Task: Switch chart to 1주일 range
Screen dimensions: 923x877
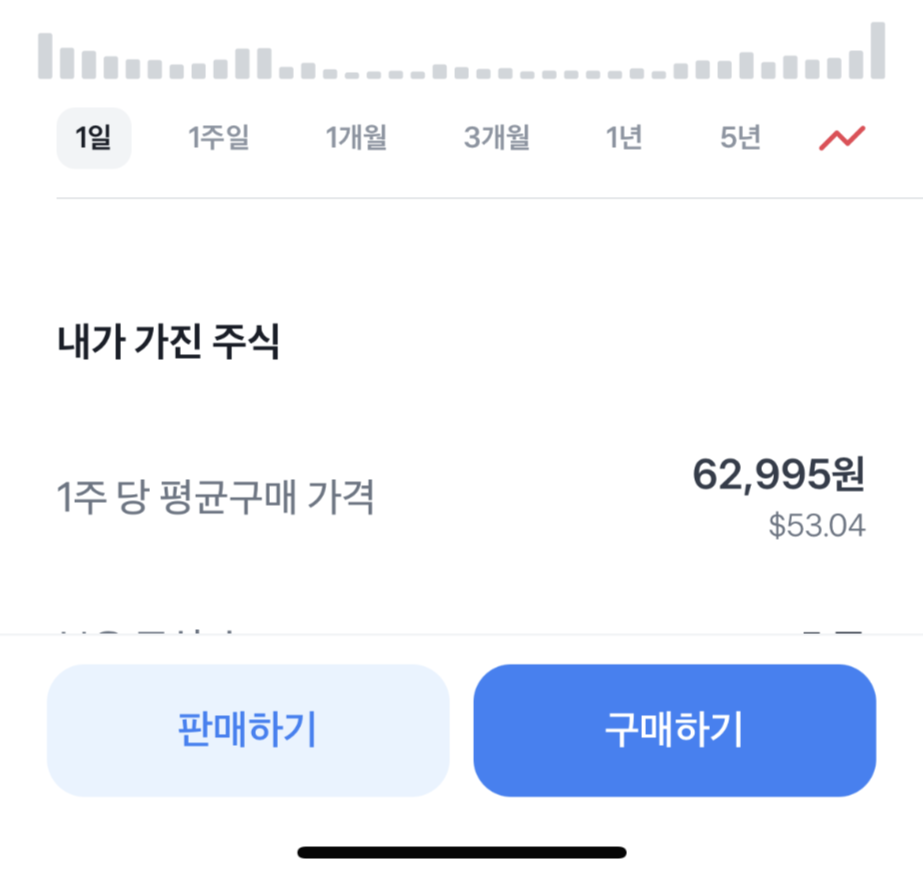Action: (x=219, y=138)
